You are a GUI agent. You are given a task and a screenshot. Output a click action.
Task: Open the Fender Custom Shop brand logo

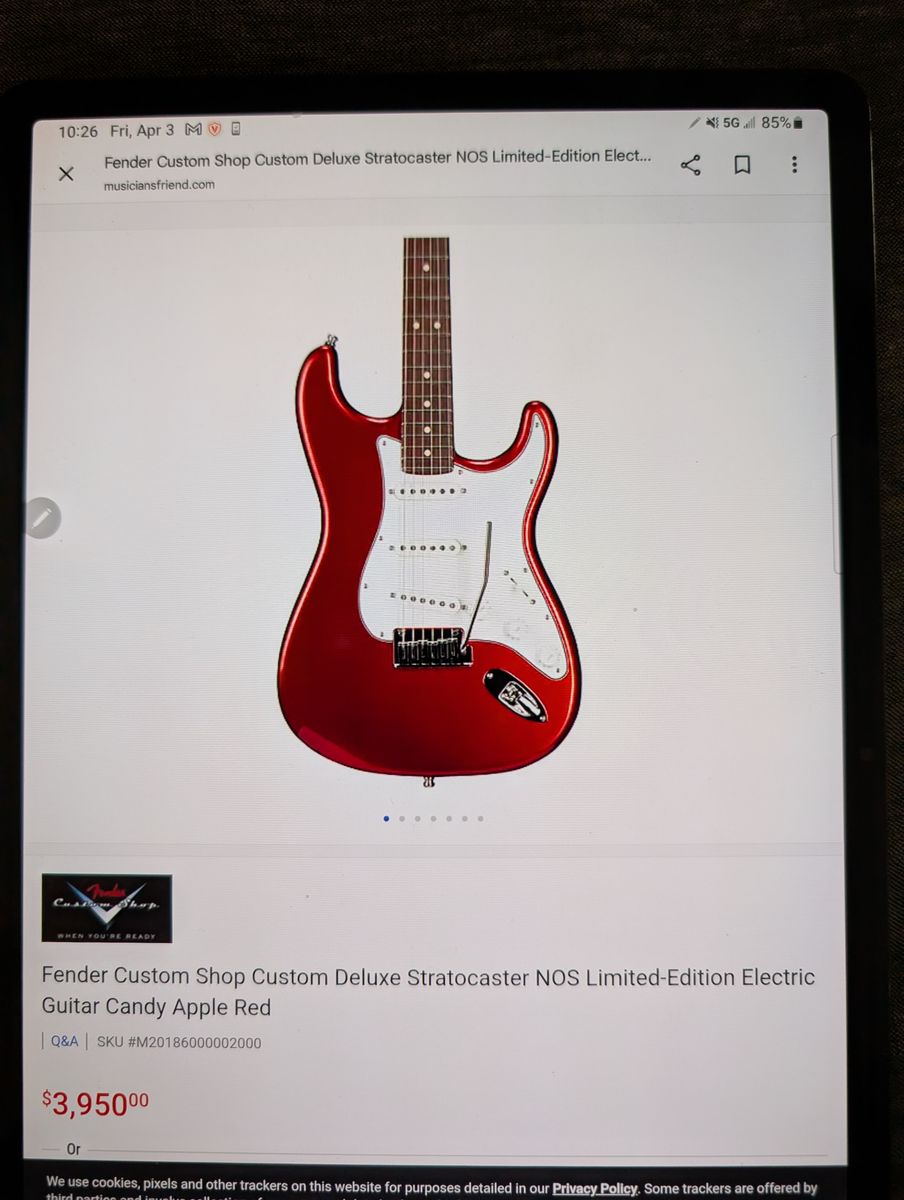click(106, 908)
